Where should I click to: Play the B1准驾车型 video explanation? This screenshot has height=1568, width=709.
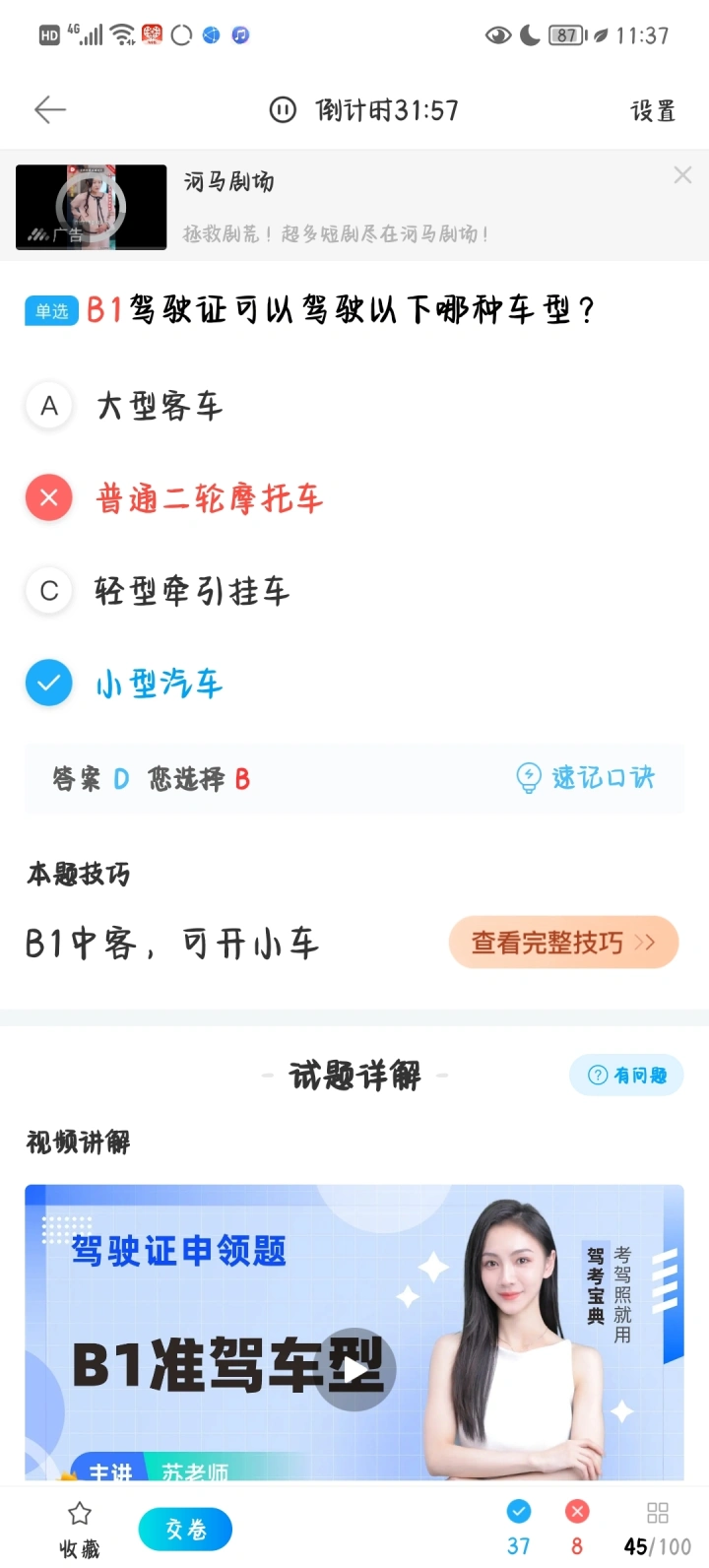pyautogui.click(x=355, y=1369)
